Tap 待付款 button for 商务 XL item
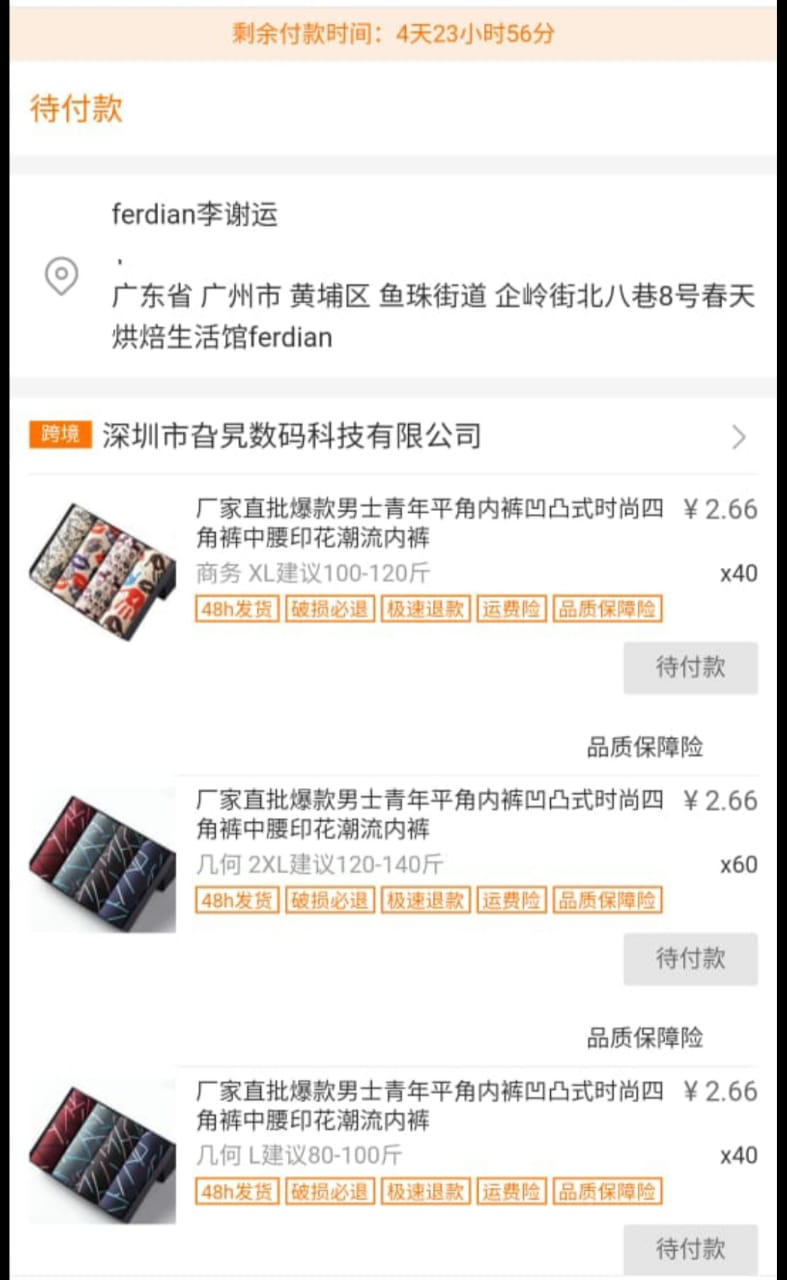 click(690, 668)
